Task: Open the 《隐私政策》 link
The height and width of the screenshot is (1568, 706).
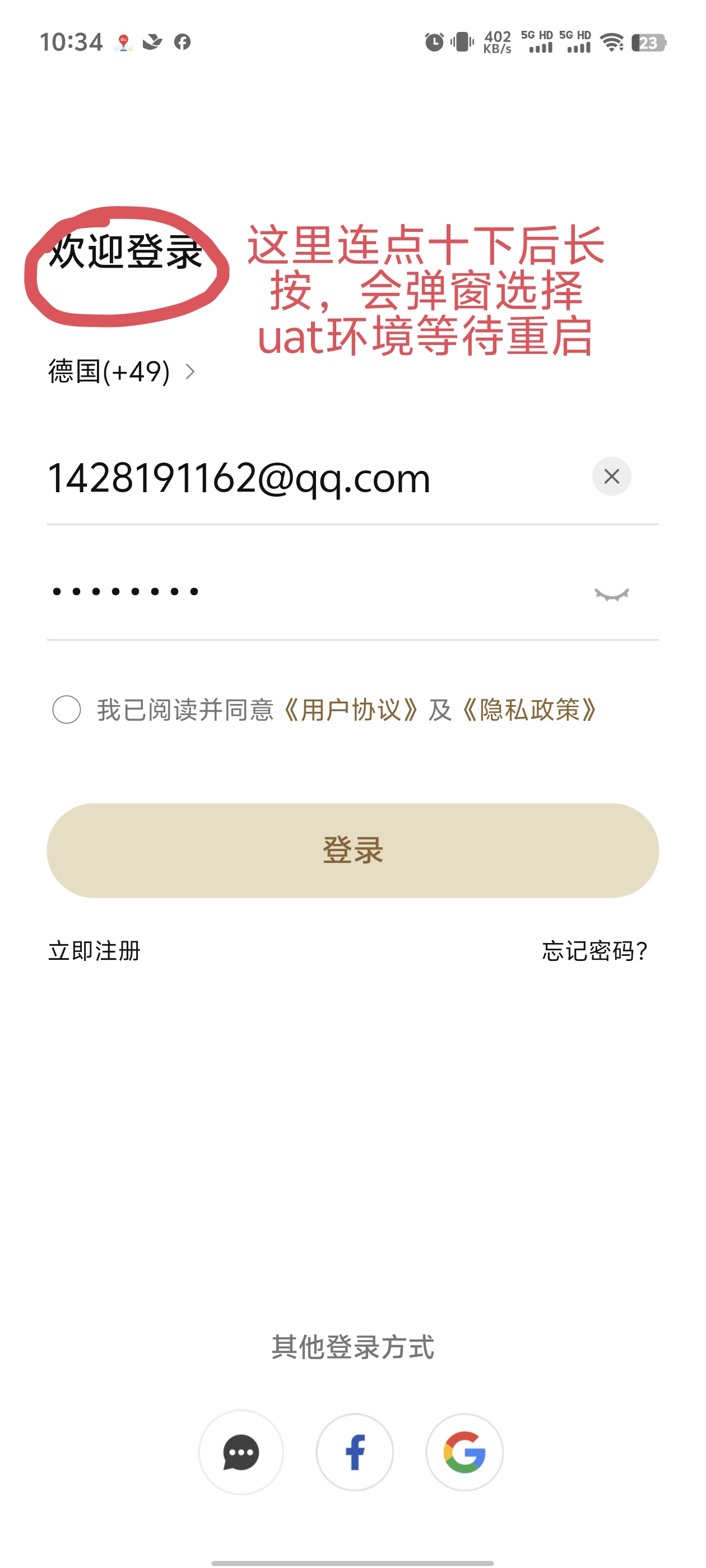Action: 529,710
